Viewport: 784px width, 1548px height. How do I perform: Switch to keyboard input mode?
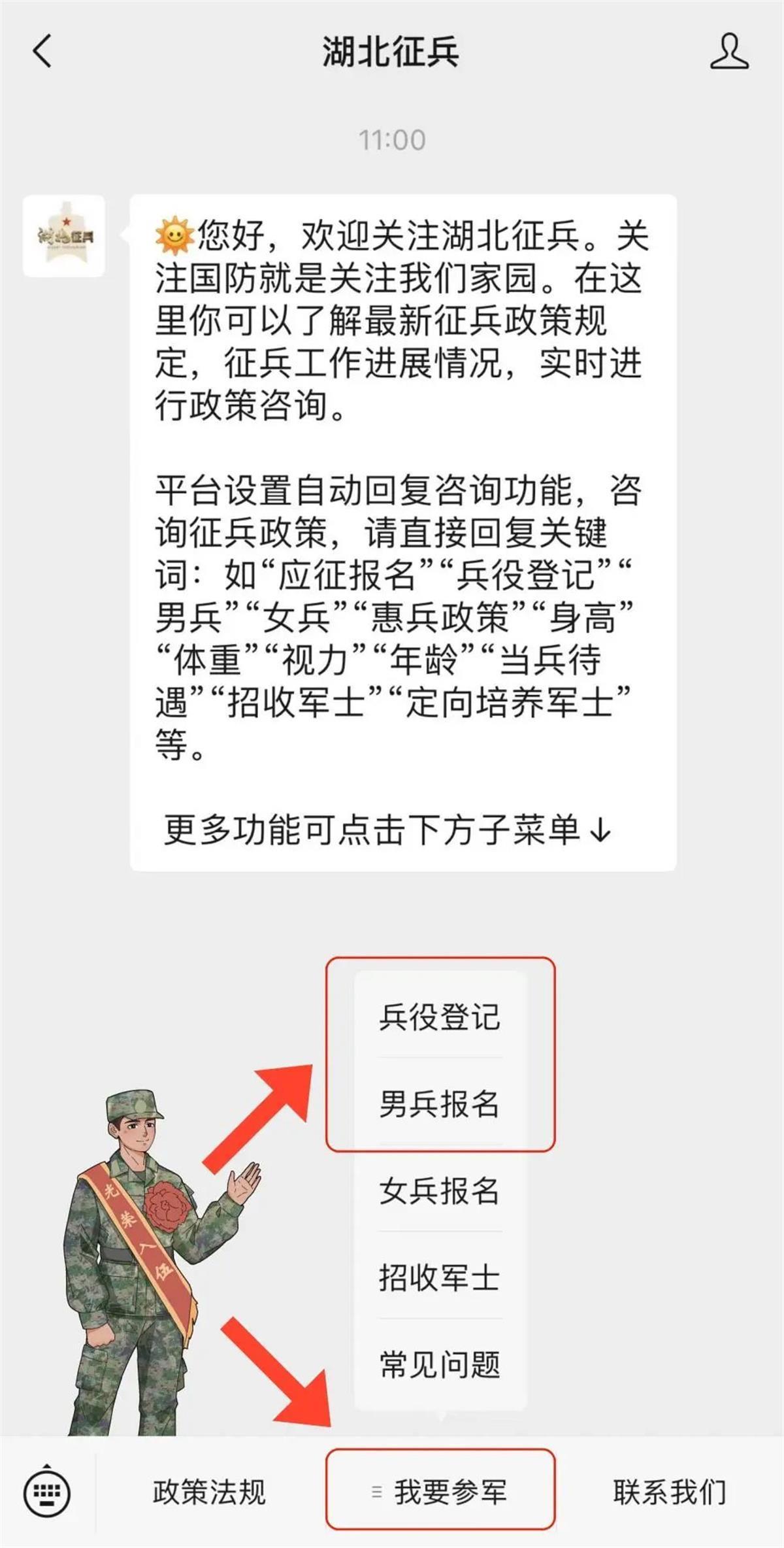pos(47,1492)
